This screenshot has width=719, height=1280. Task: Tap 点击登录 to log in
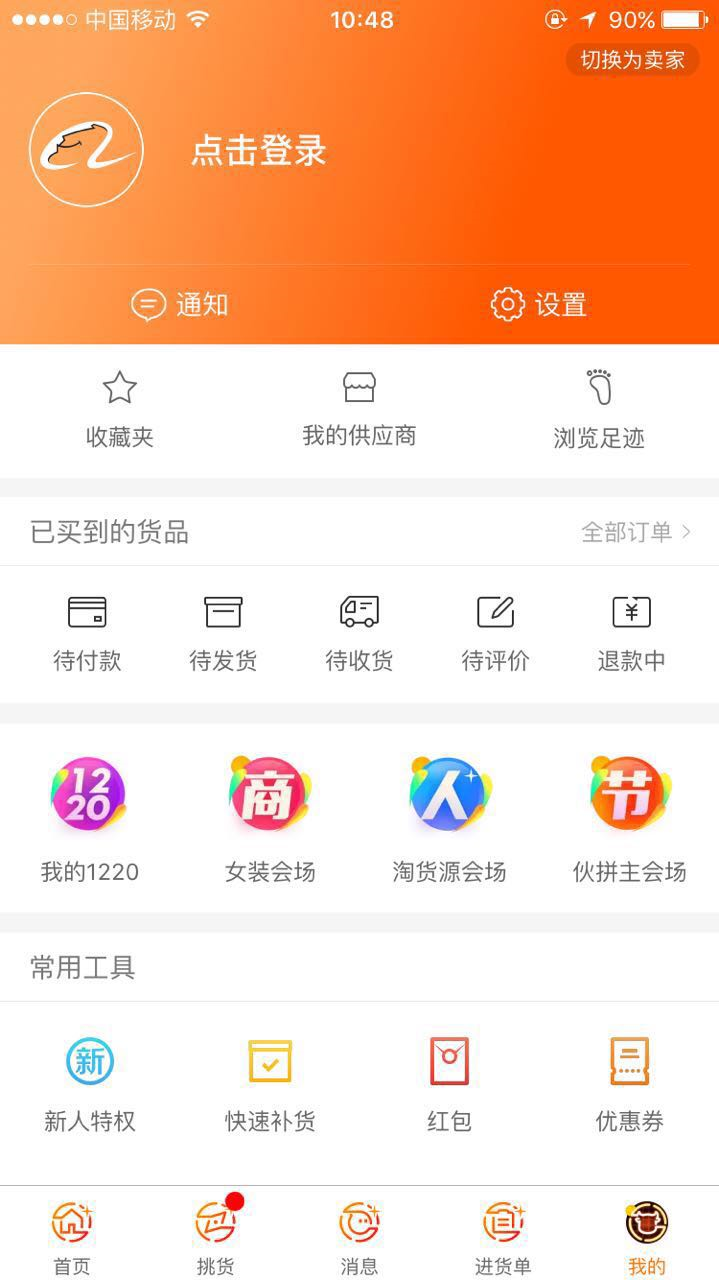(259, 151)
